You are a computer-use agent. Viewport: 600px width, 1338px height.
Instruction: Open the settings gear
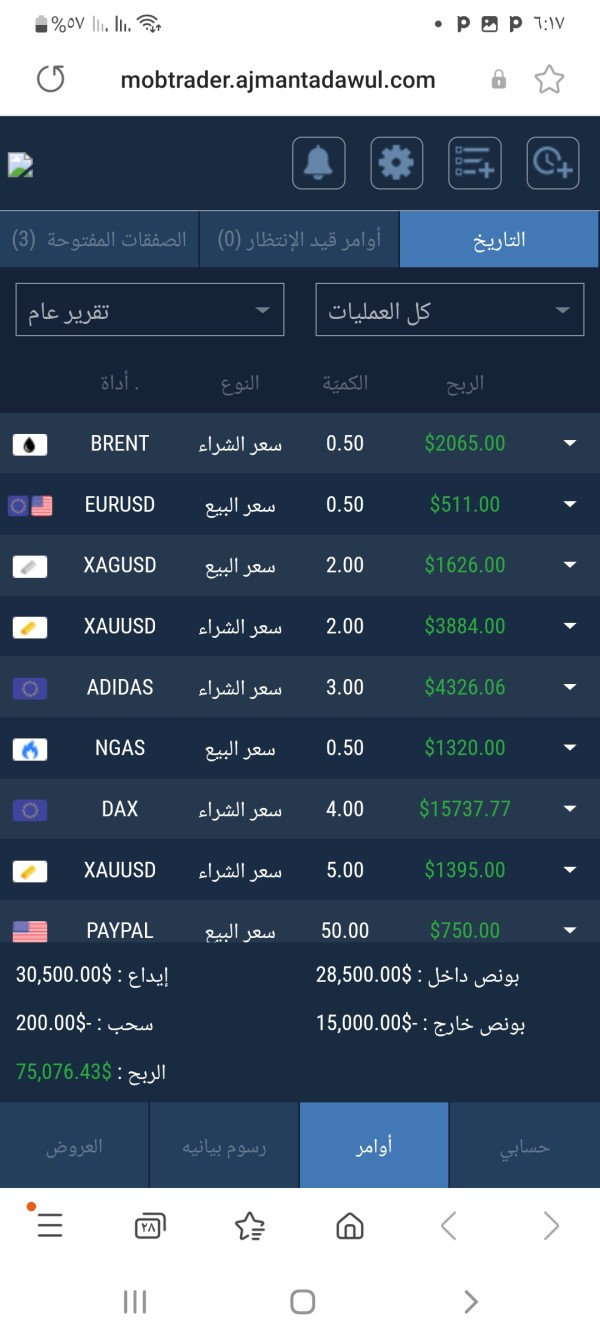397,163
